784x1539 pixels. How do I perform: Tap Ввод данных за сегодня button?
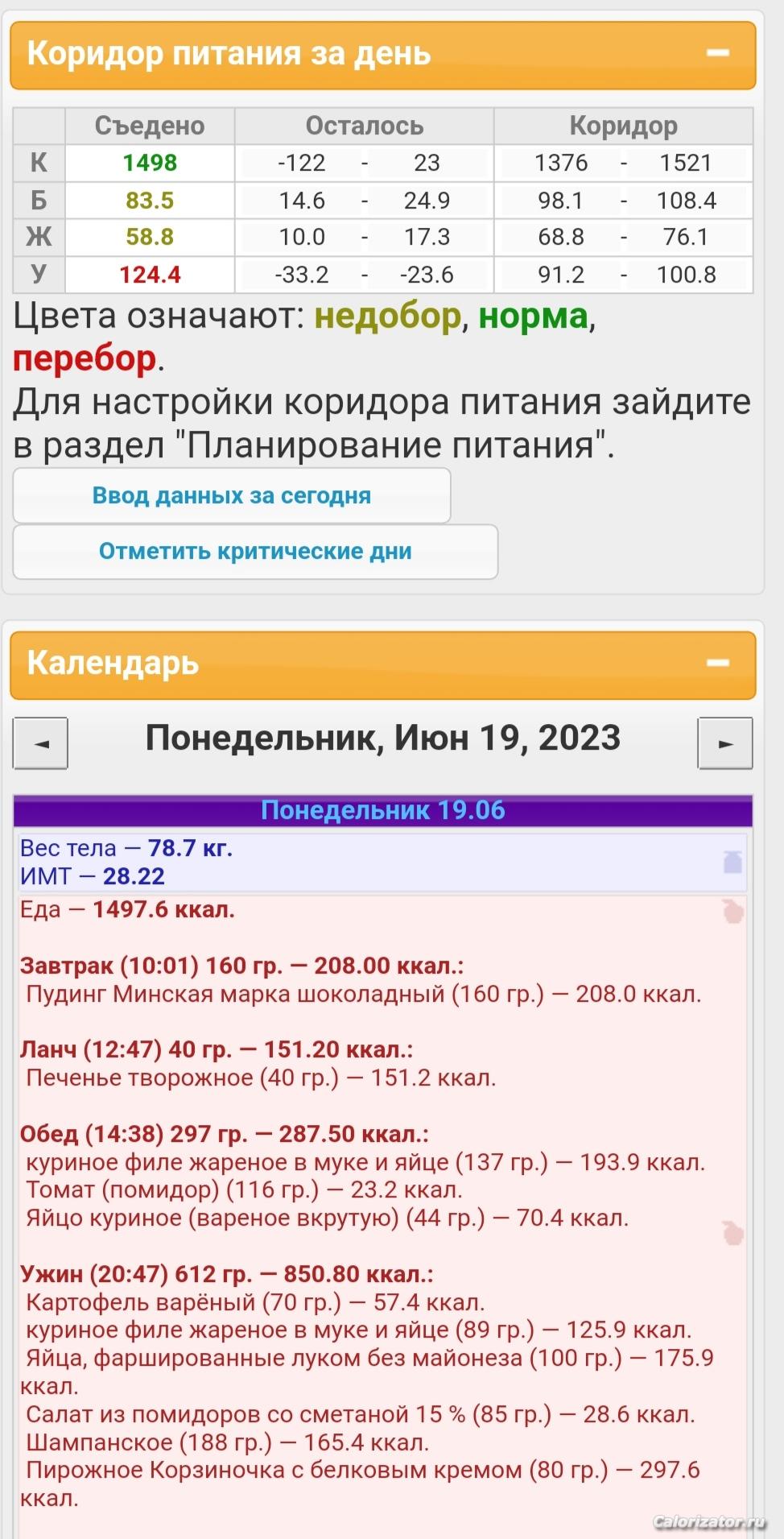click(x=232, y=495)
